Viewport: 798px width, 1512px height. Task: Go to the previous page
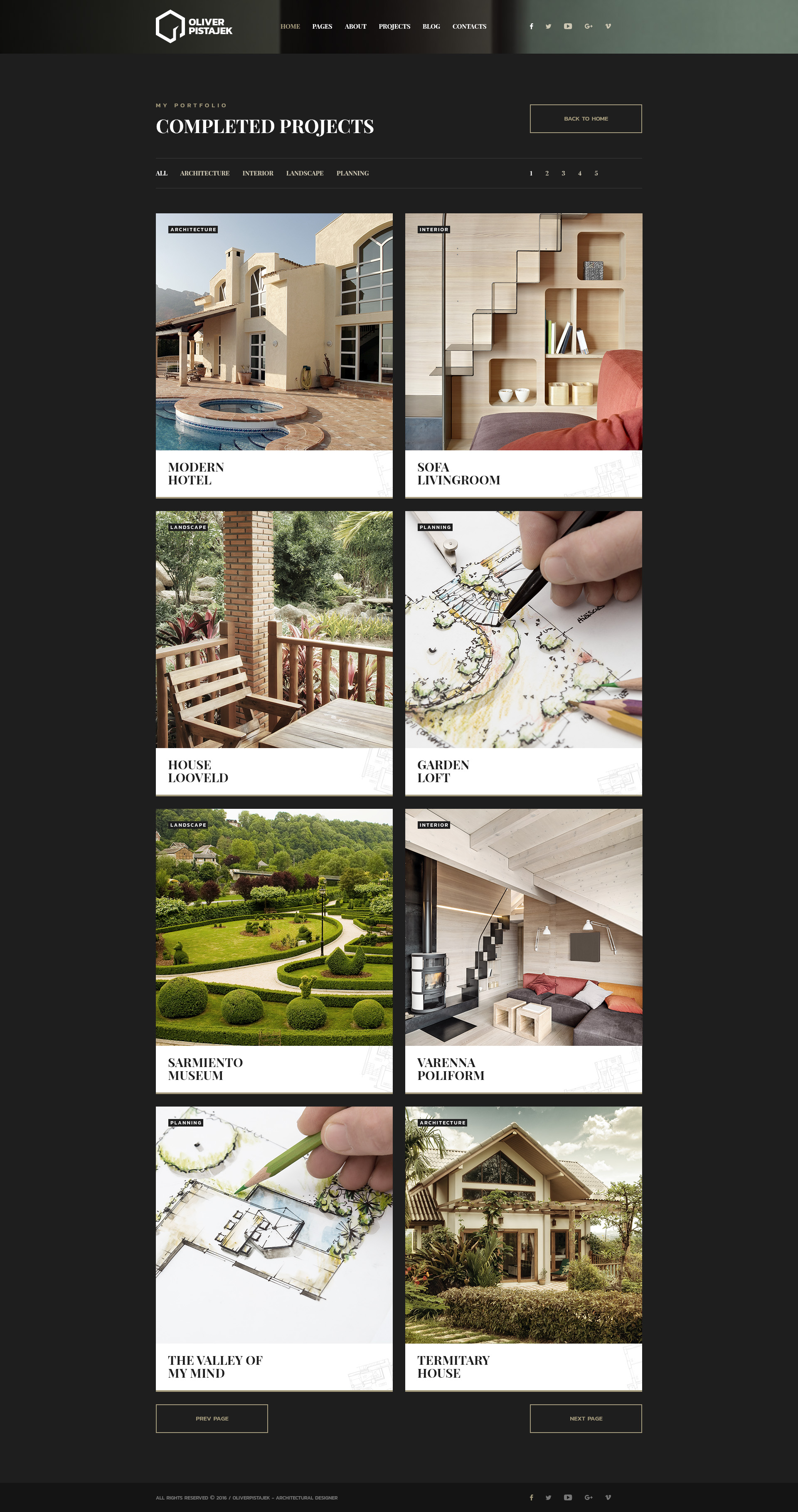point(211,1418)
